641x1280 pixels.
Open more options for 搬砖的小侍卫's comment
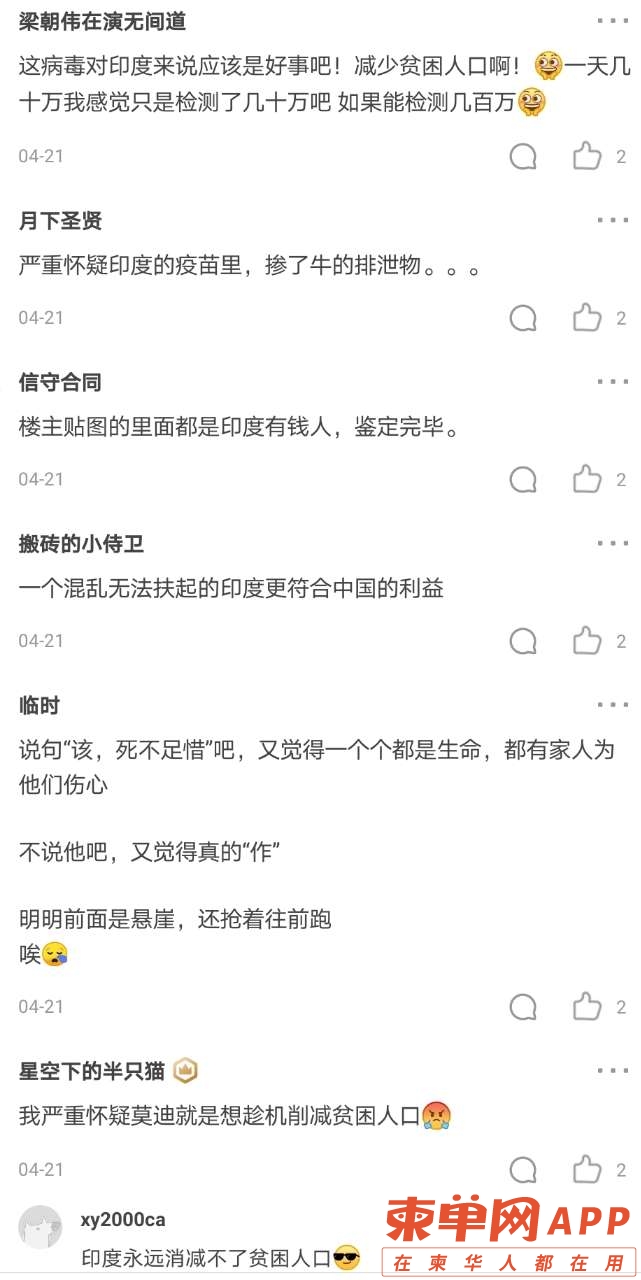click(612, 543)
